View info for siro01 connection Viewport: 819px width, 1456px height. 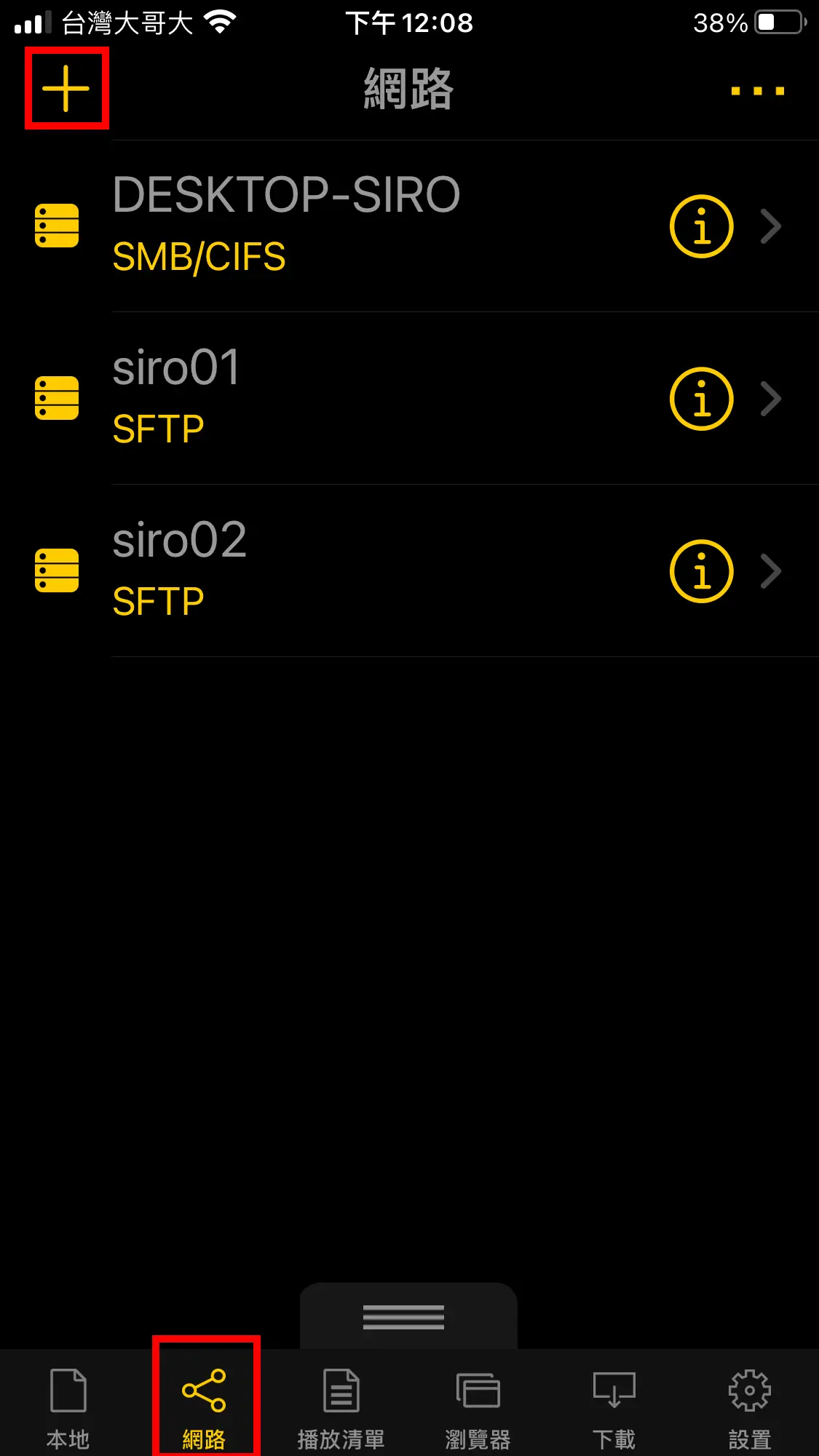pos(701,399)
